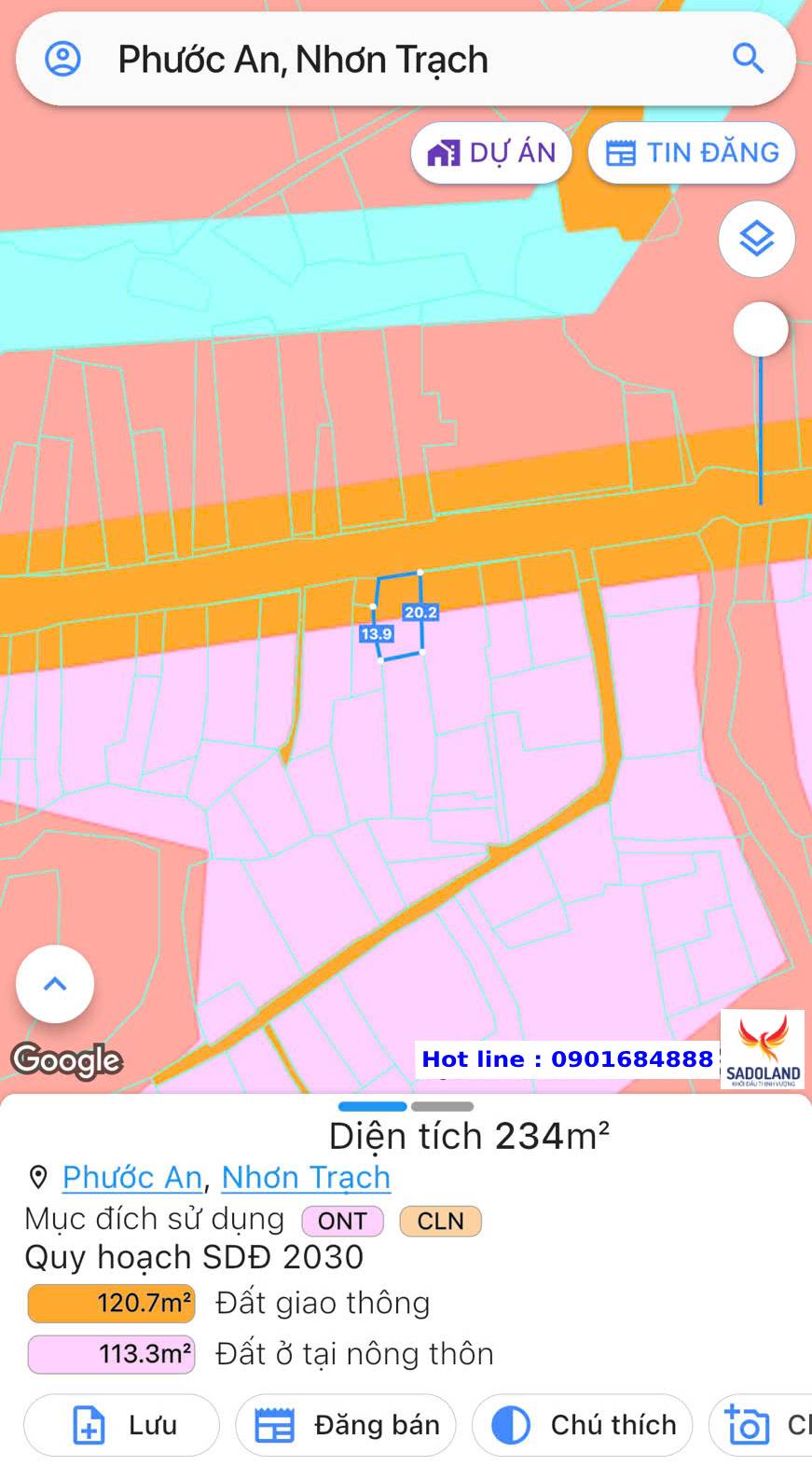812x1466 pixels.
Task: Select the highlighted blue land plot
Action: (x=398, y=616)
